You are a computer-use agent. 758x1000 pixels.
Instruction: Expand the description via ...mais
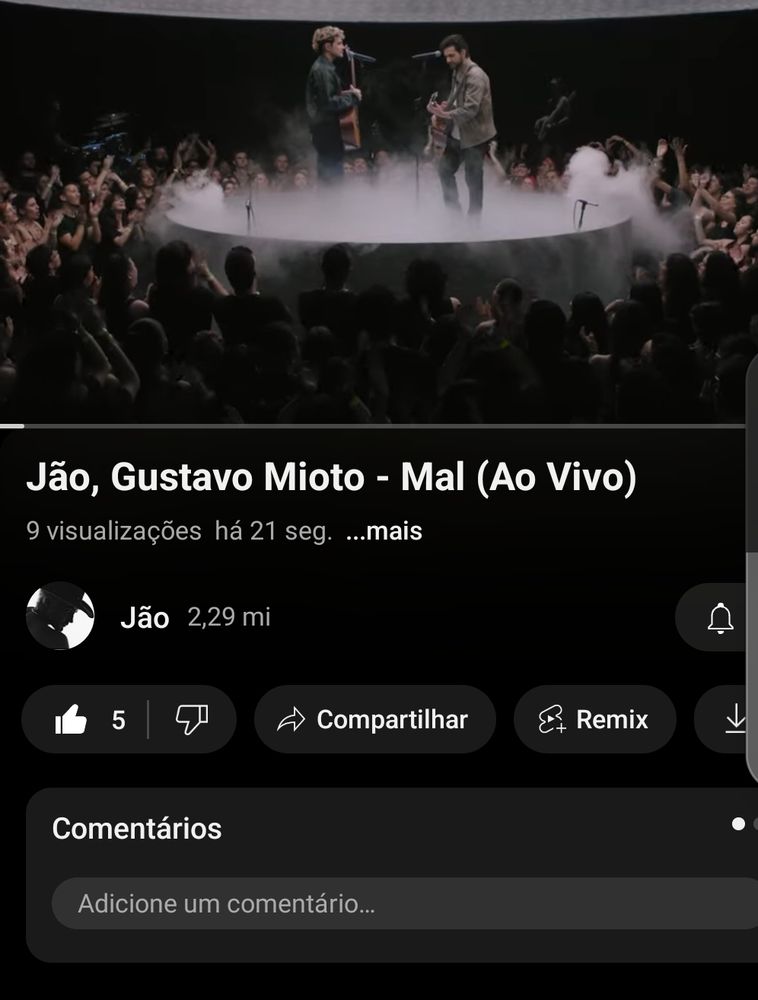click(385, 531)
